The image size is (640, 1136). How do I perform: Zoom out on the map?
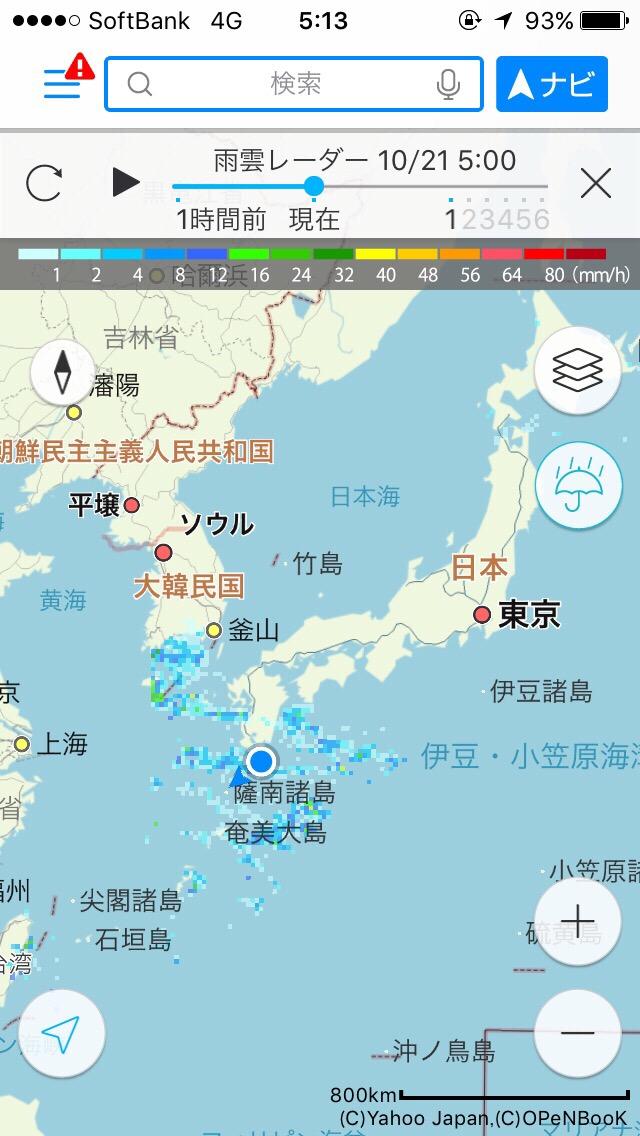click(x=578, y=1033)
